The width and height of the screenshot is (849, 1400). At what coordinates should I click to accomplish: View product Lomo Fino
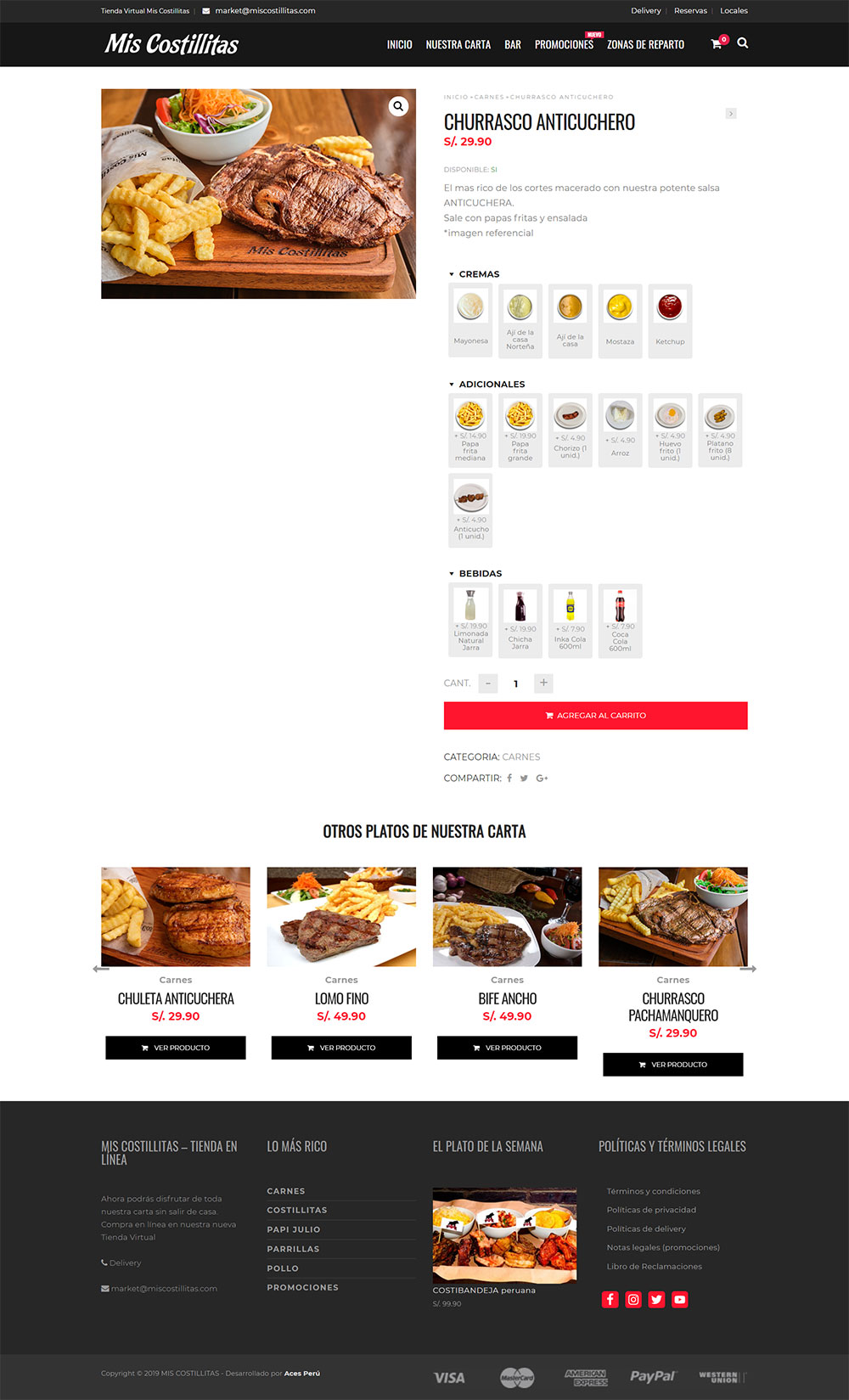click(x=341, y=1048)
